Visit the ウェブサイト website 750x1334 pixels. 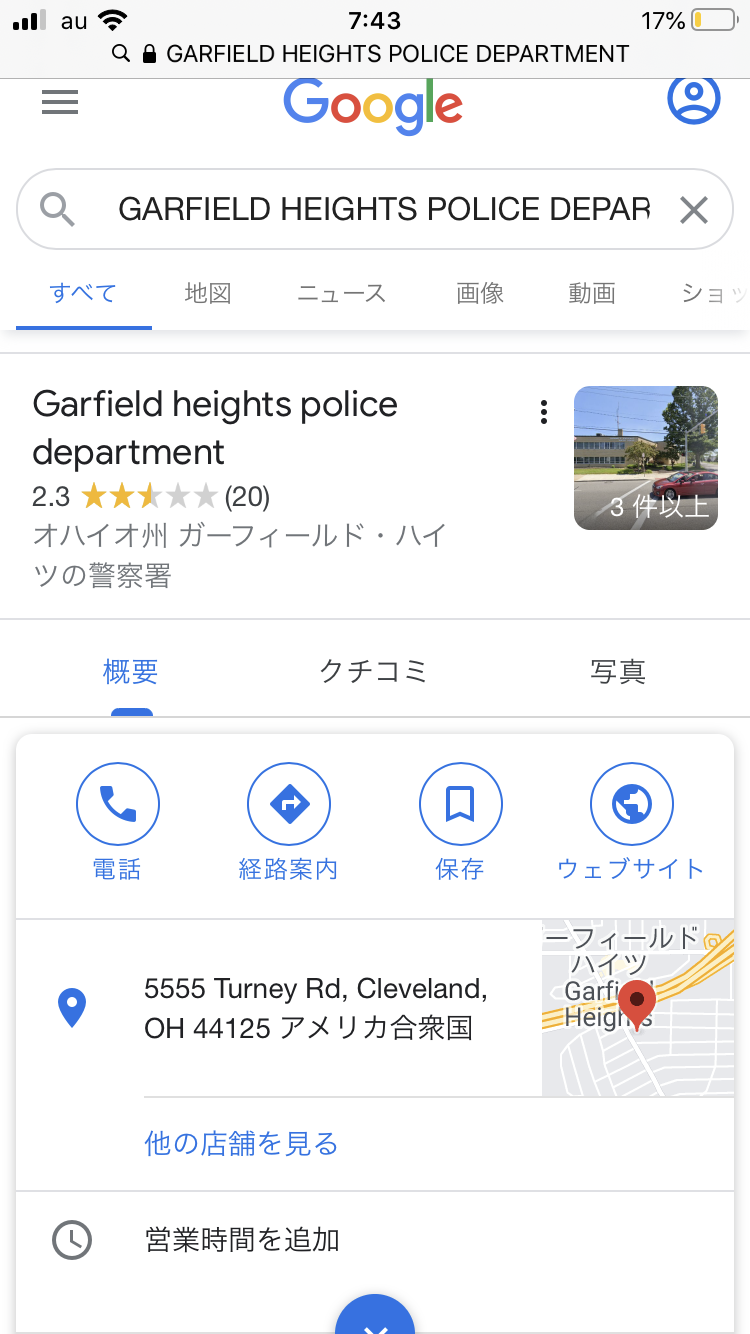(631, 822)
